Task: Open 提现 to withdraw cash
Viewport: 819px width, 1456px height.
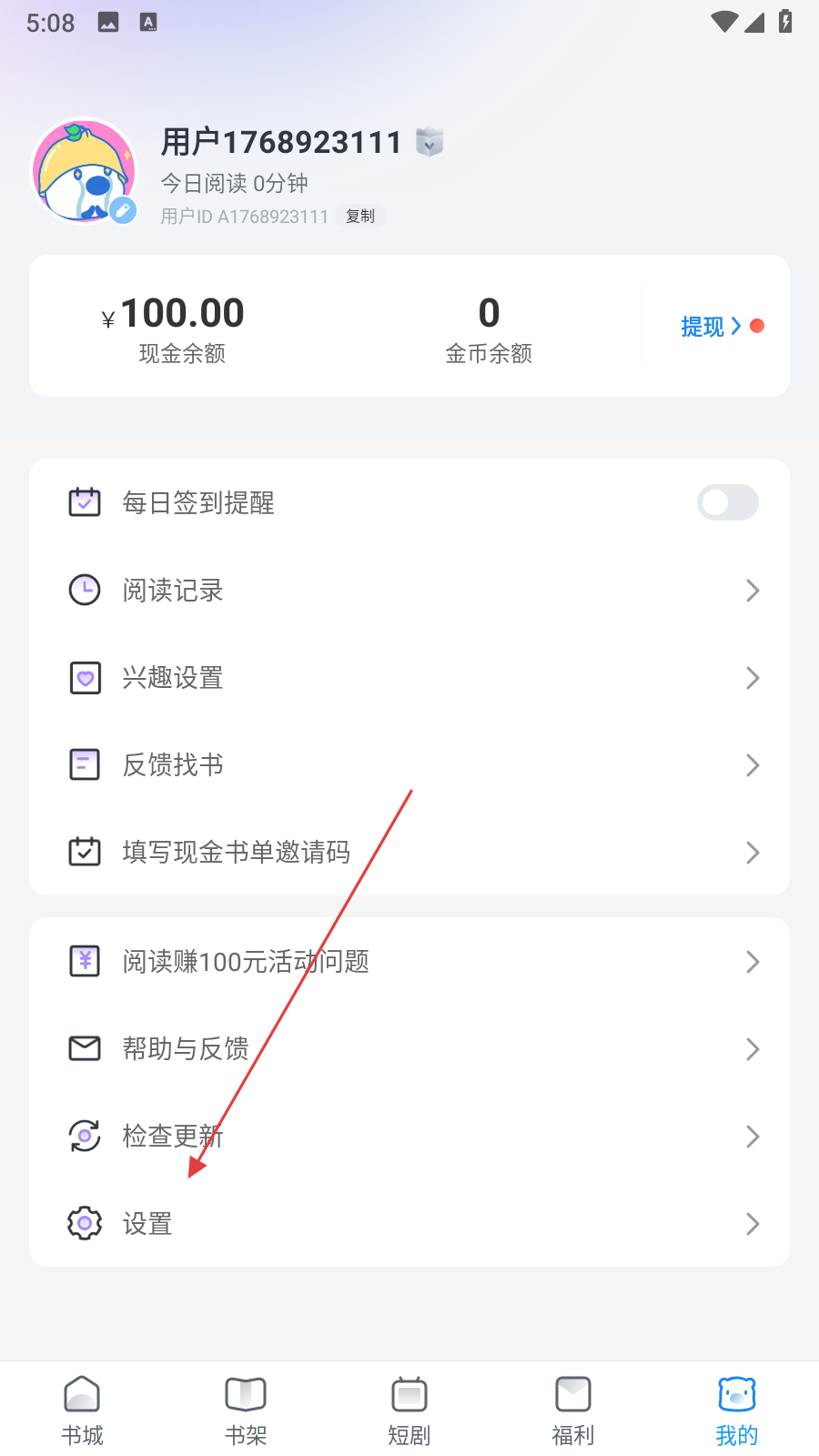Action: pos(711,326)
